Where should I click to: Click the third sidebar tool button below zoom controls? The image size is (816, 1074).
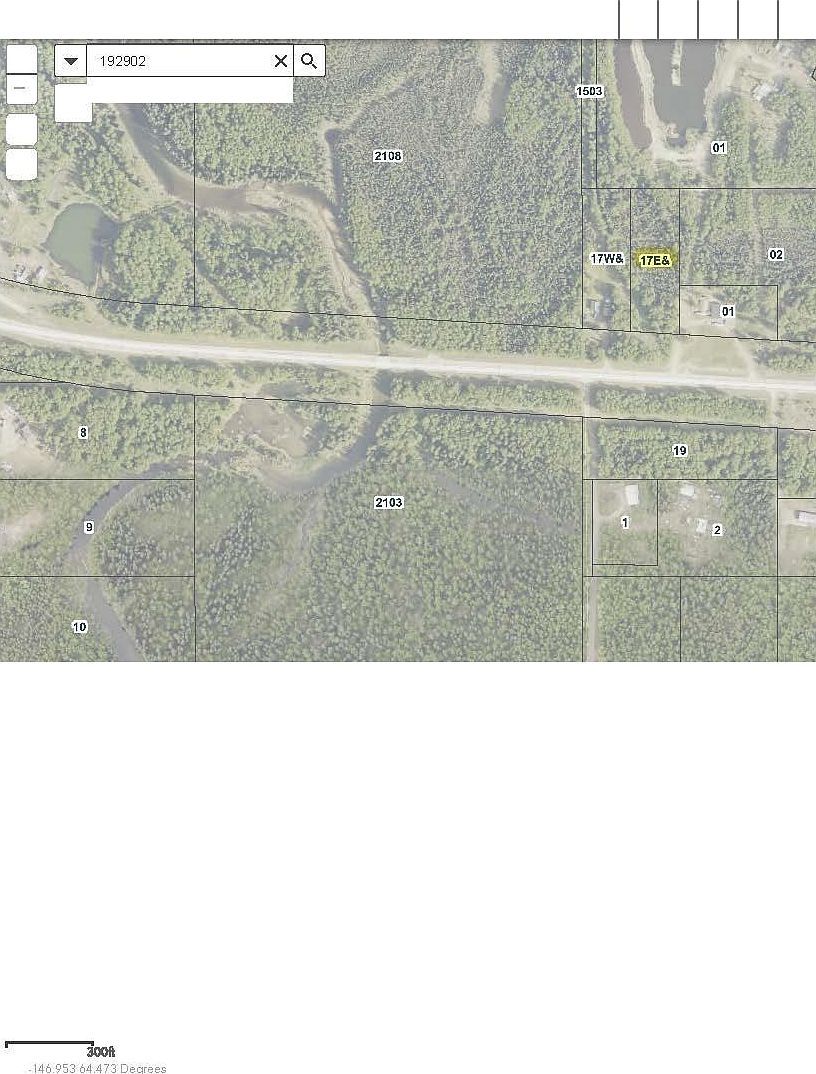[21, 128]
